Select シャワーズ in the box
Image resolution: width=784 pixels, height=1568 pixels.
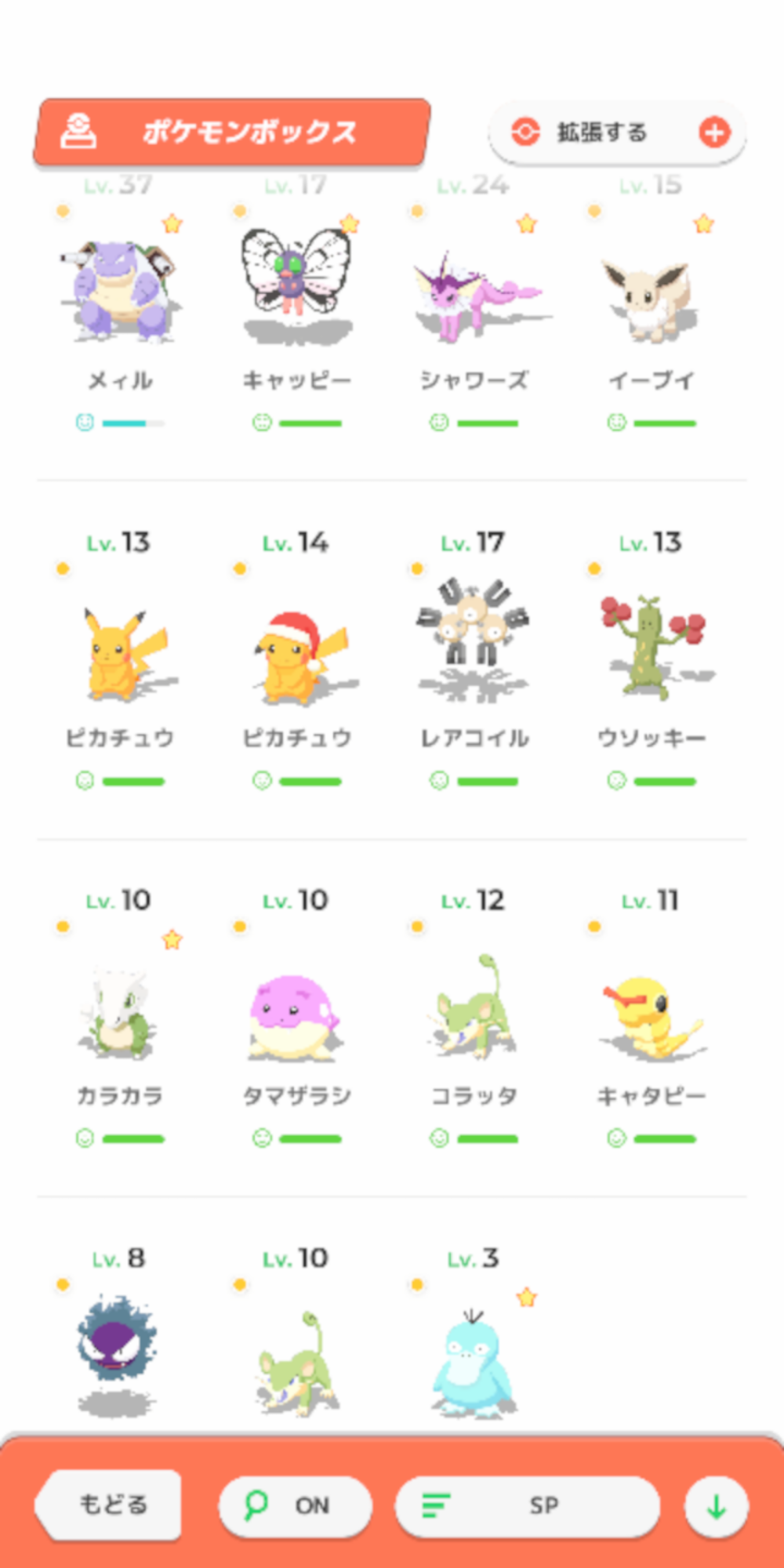474,306
